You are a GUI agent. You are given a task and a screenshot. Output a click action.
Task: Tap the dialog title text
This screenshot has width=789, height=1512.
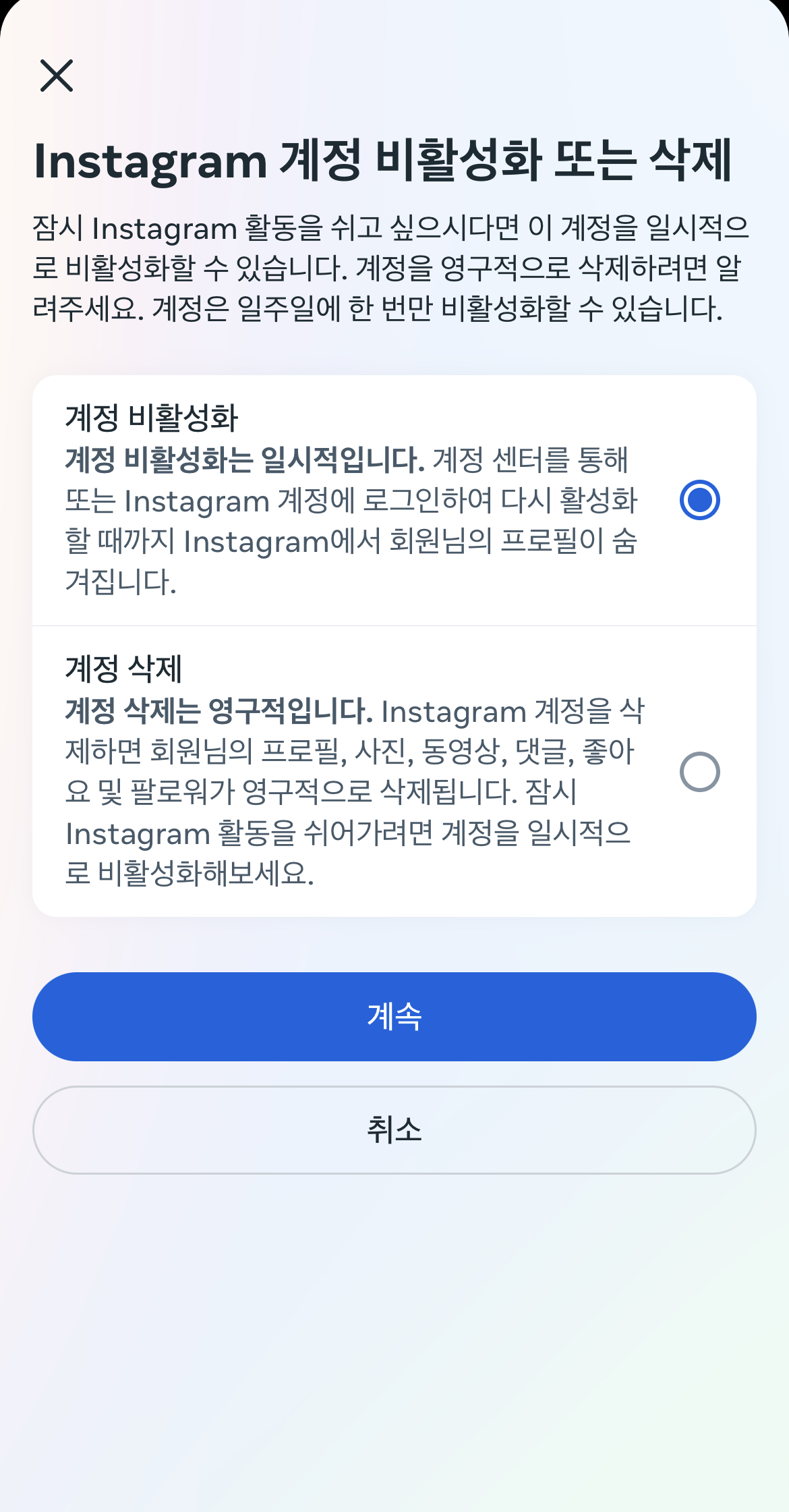coord(385,161)
